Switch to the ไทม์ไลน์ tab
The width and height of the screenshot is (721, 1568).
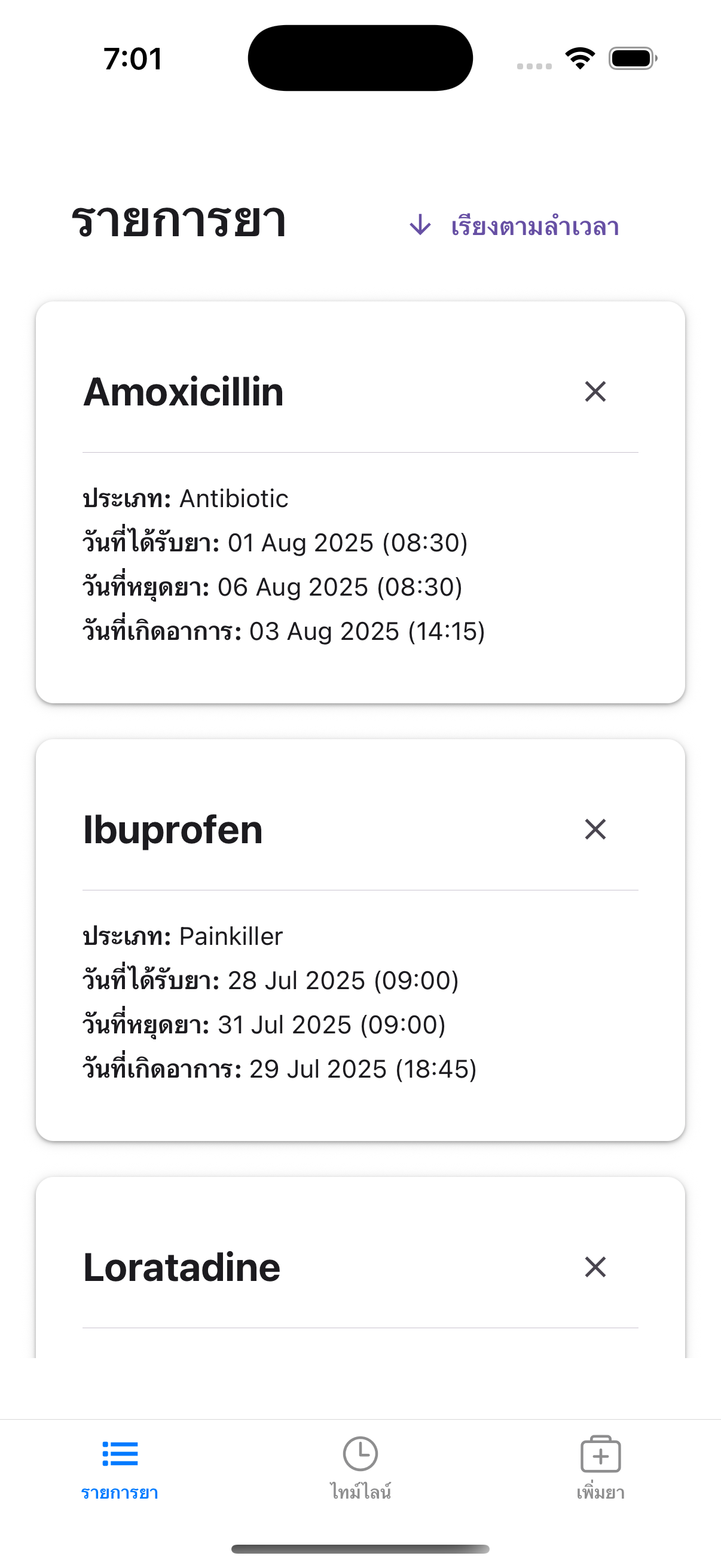[x=360, y=1468]
